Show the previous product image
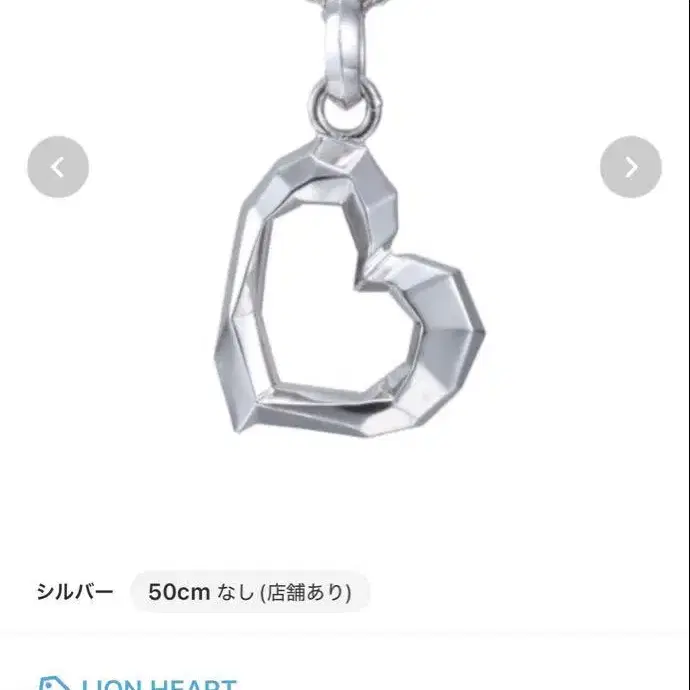This screenshot has height=690, width=690. 58,167
